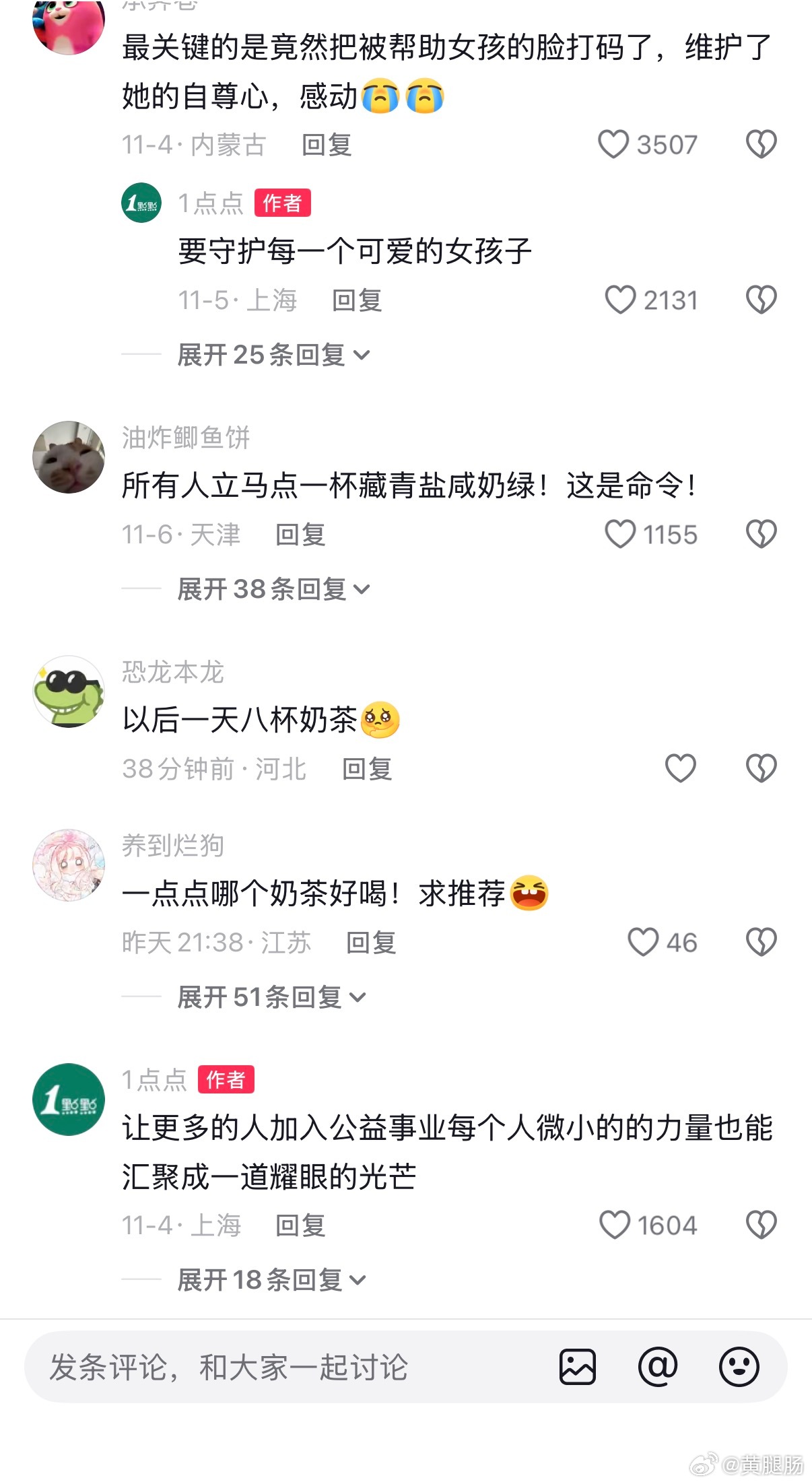
Task: Tap the comment input field 发条评论
Action: (x=269, y=1368)
